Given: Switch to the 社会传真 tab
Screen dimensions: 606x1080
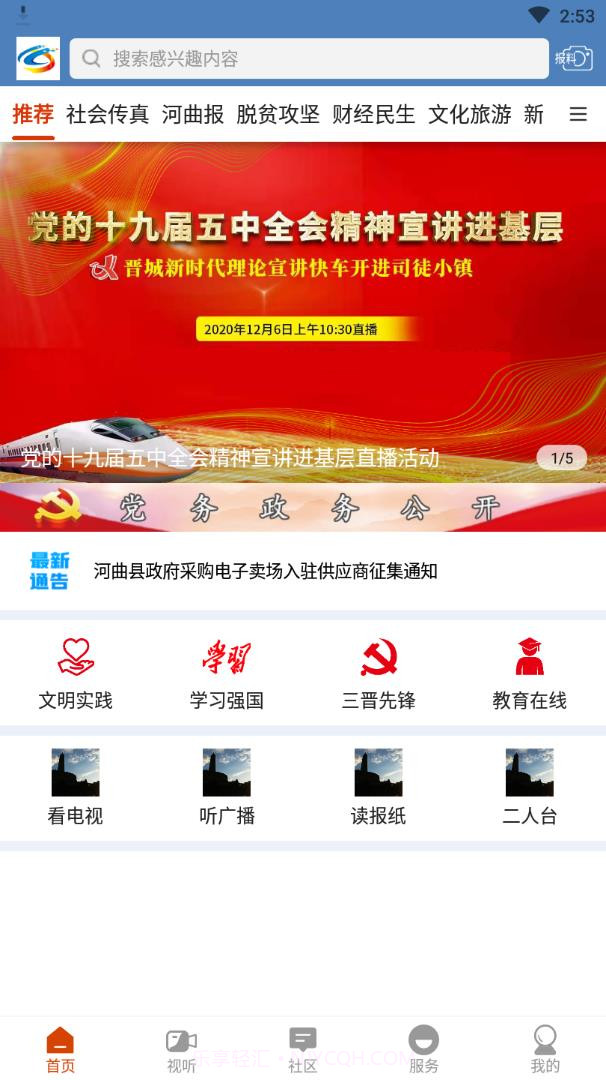Looking at the screenshot, I should pos(108,114).
